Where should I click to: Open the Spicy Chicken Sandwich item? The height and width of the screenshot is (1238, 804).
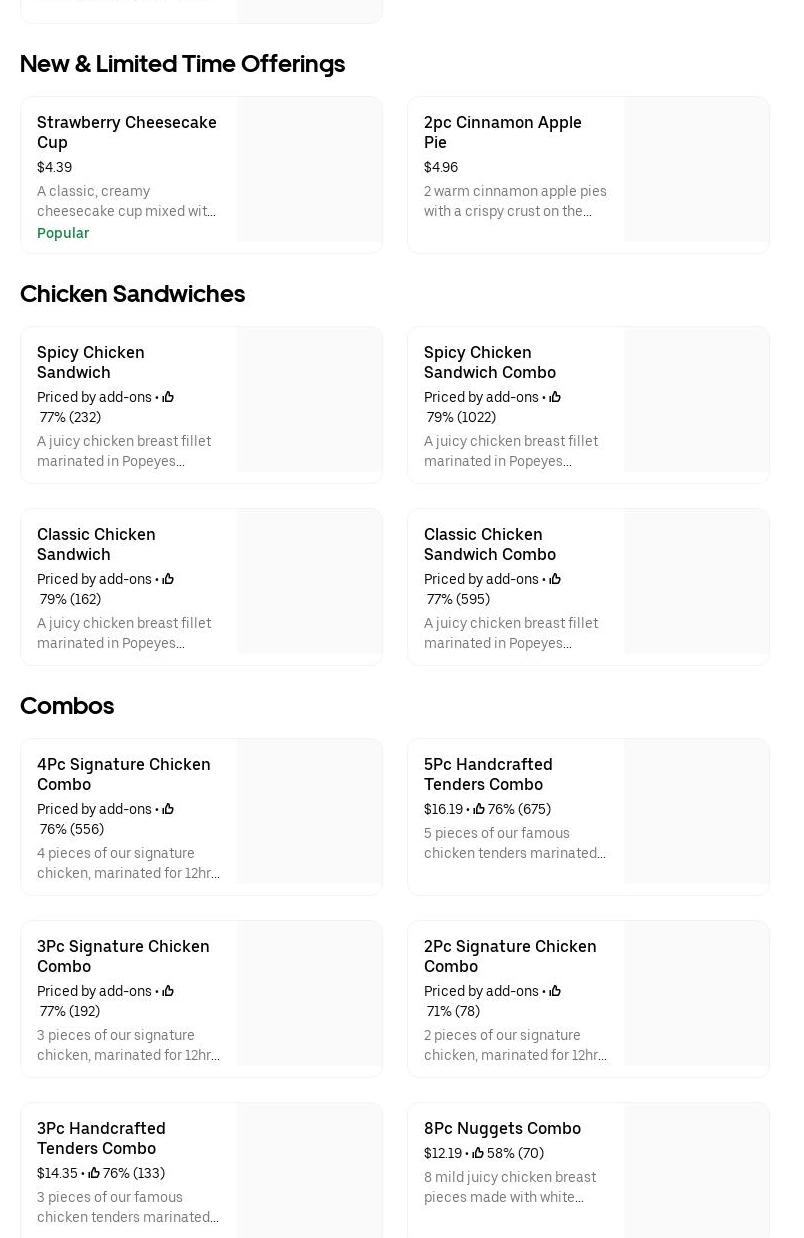[201, 405]
